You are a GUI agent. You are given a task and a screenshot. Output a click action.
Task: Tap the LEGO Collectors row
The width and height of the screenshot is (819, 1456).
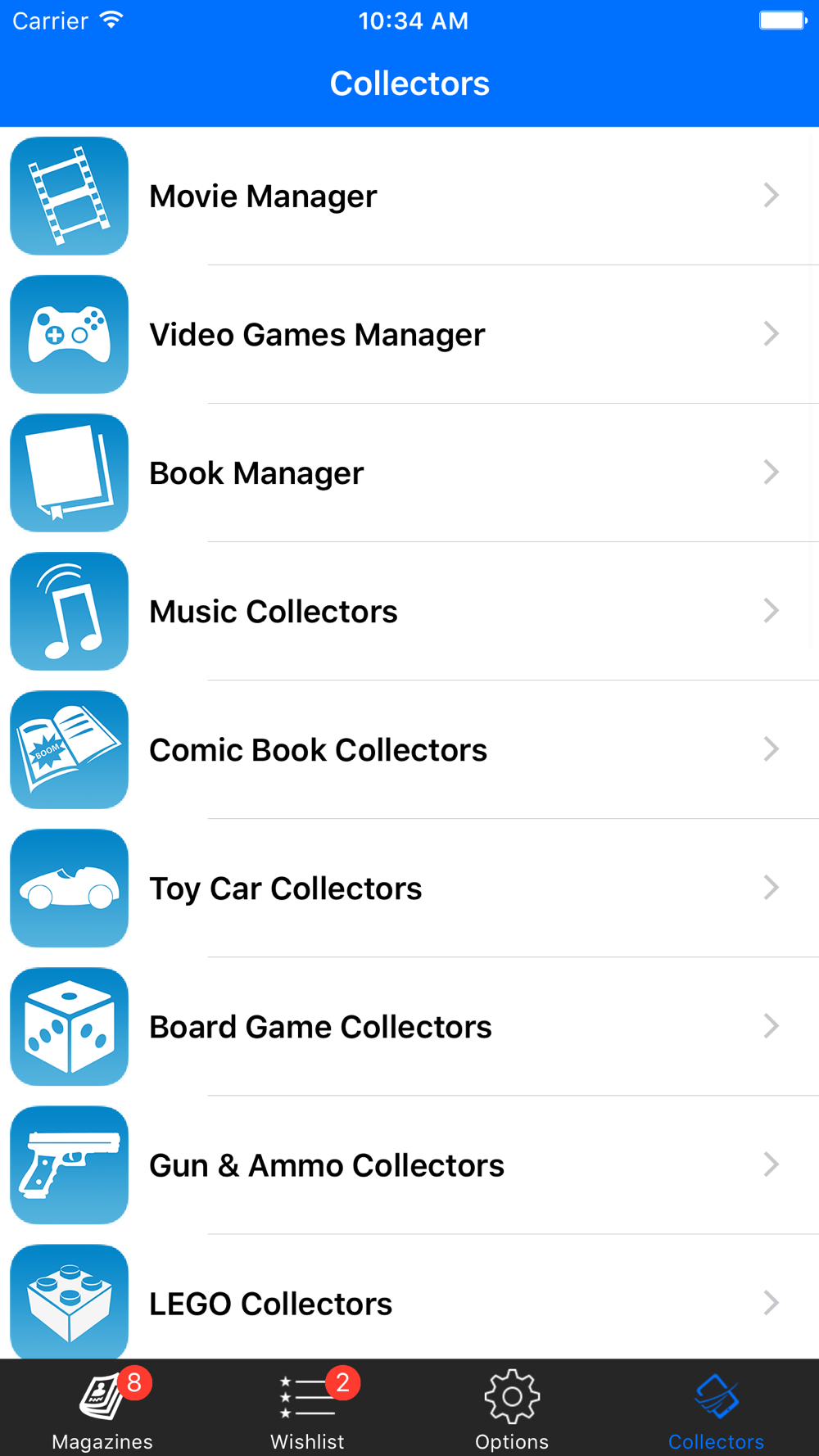click(409, 1297)
